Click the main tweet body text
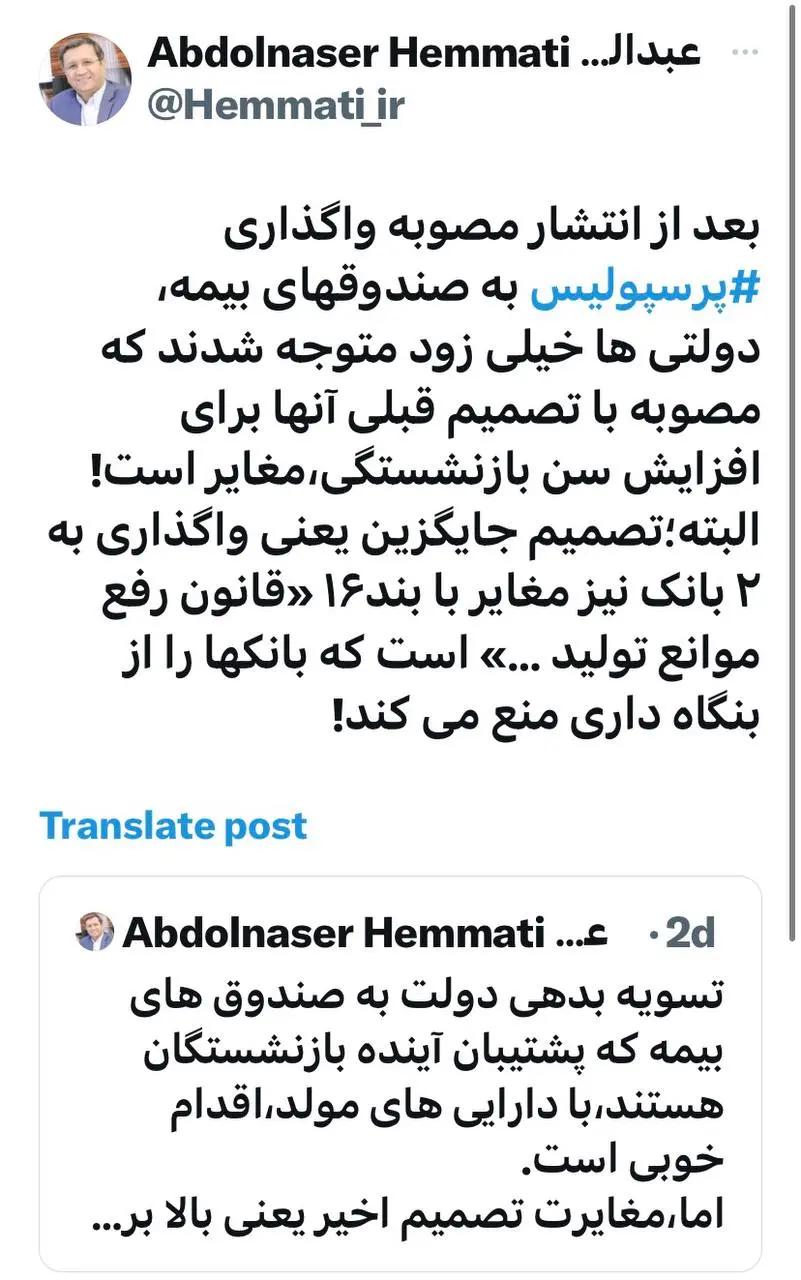Viewport: 801px width, 1280px height. [400, 460]
